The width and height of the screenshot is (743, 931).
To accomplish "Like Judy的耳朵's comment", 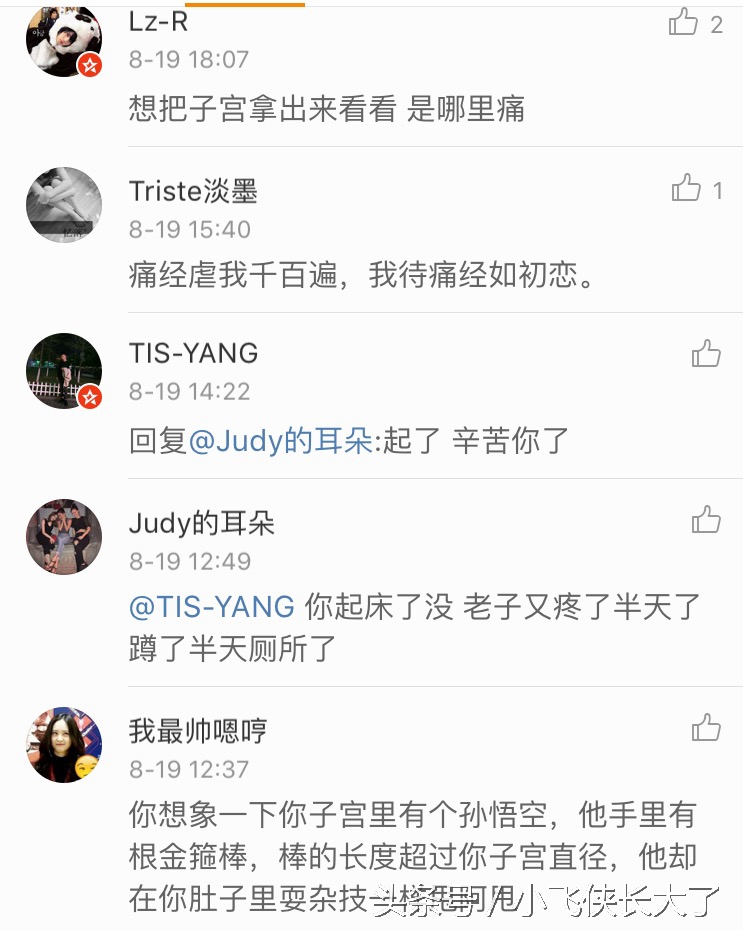I will (707, 520).
